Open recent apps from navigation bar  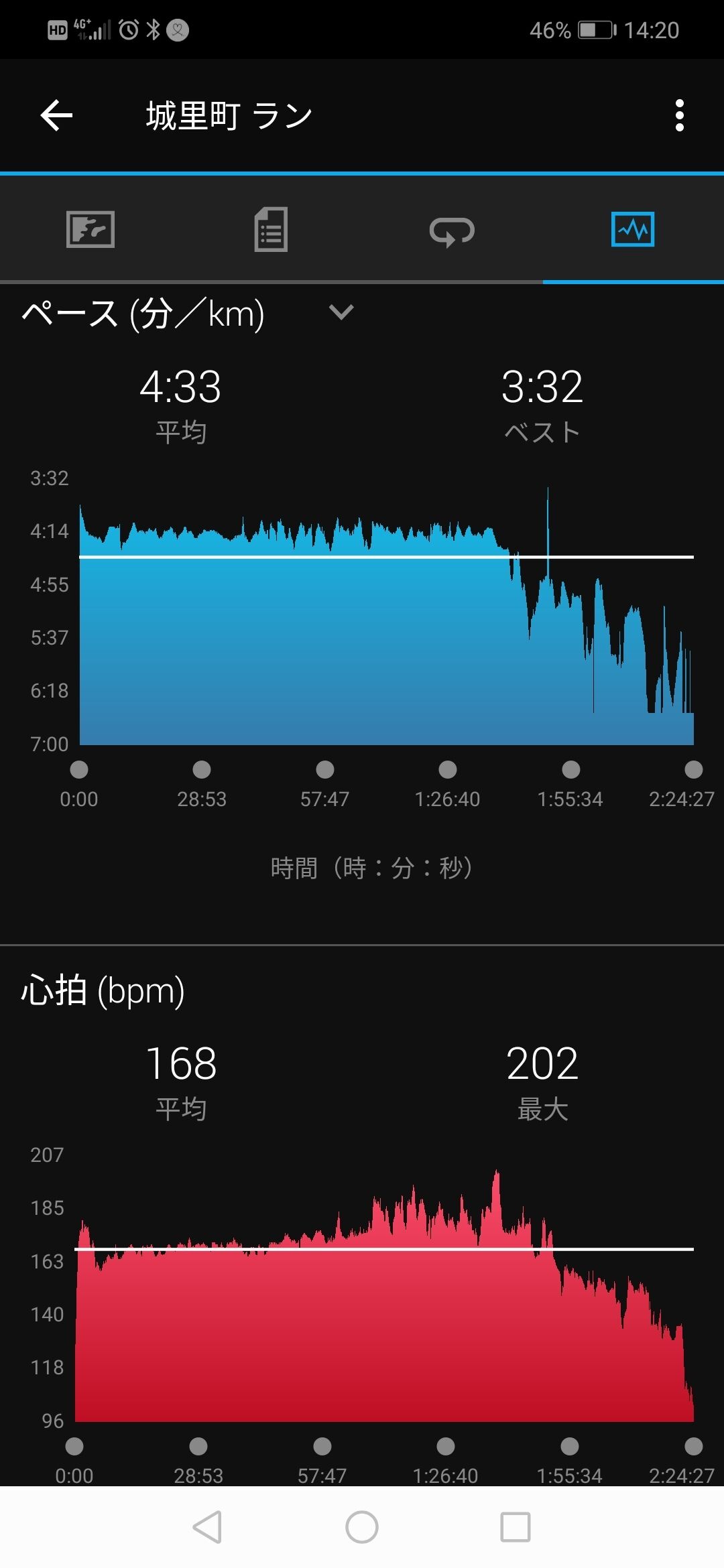click(516, 1527)
